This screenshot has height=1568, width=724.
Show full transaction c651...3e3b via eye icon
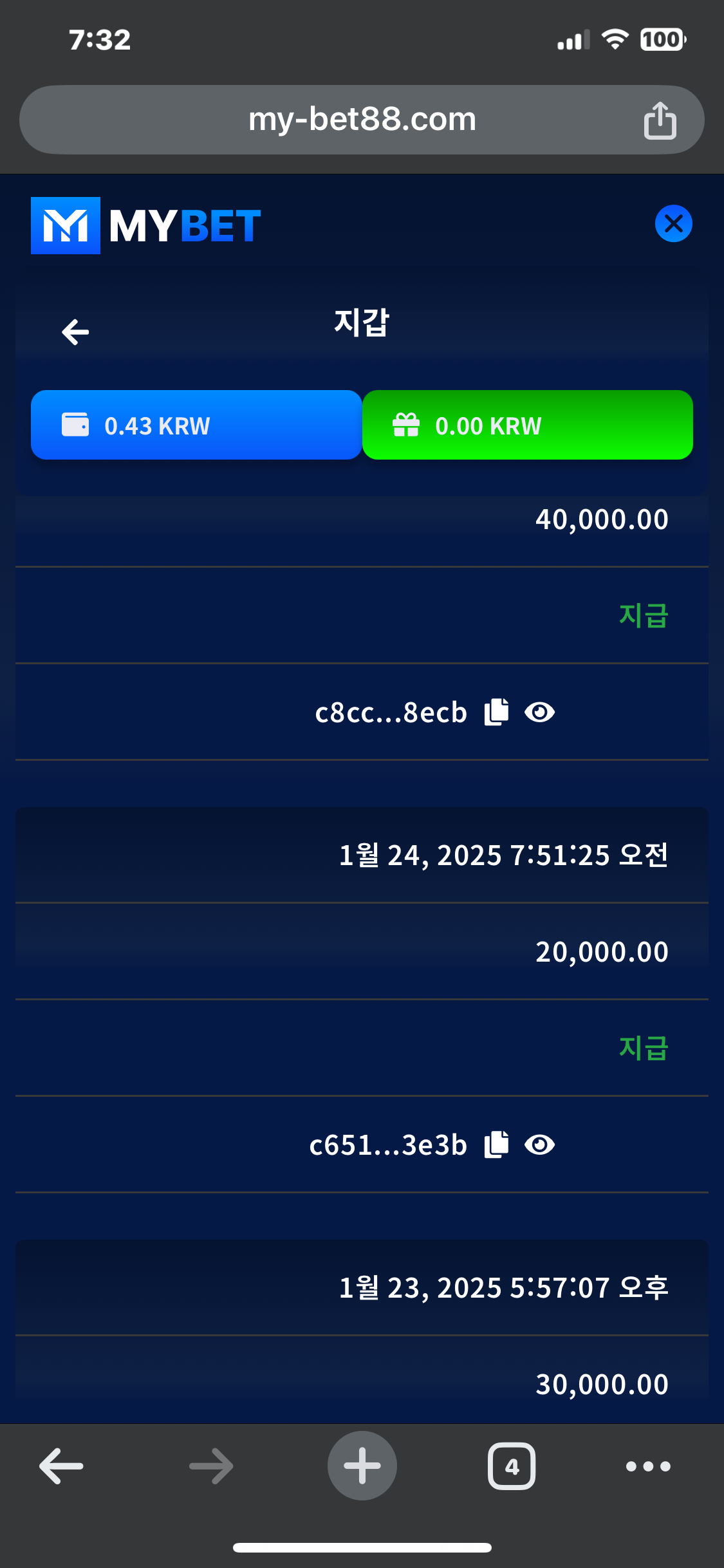click(x=539, y=1144)
